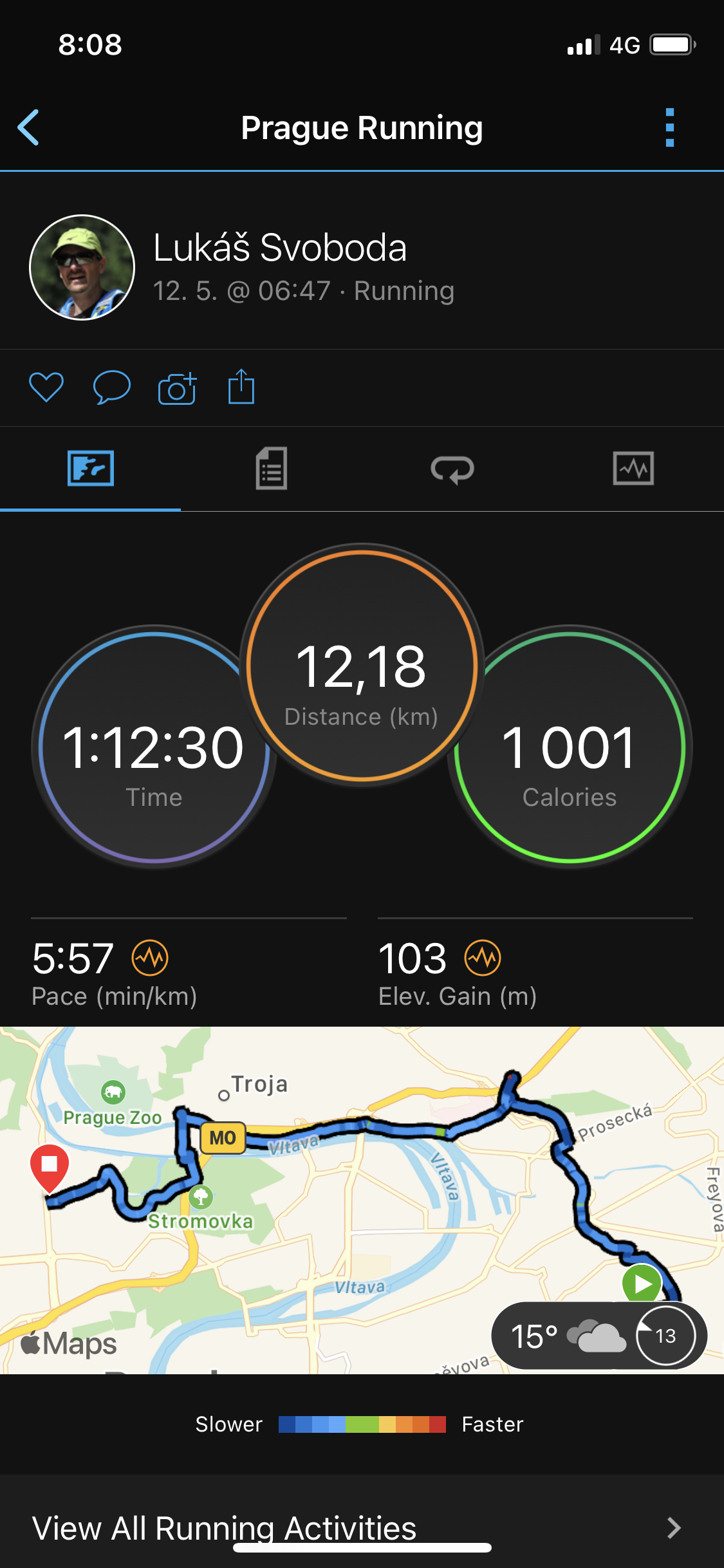Open comments via the speech bubble icon
The height and width of the screenshot is (1568, 724).
[x=112, y=387]
